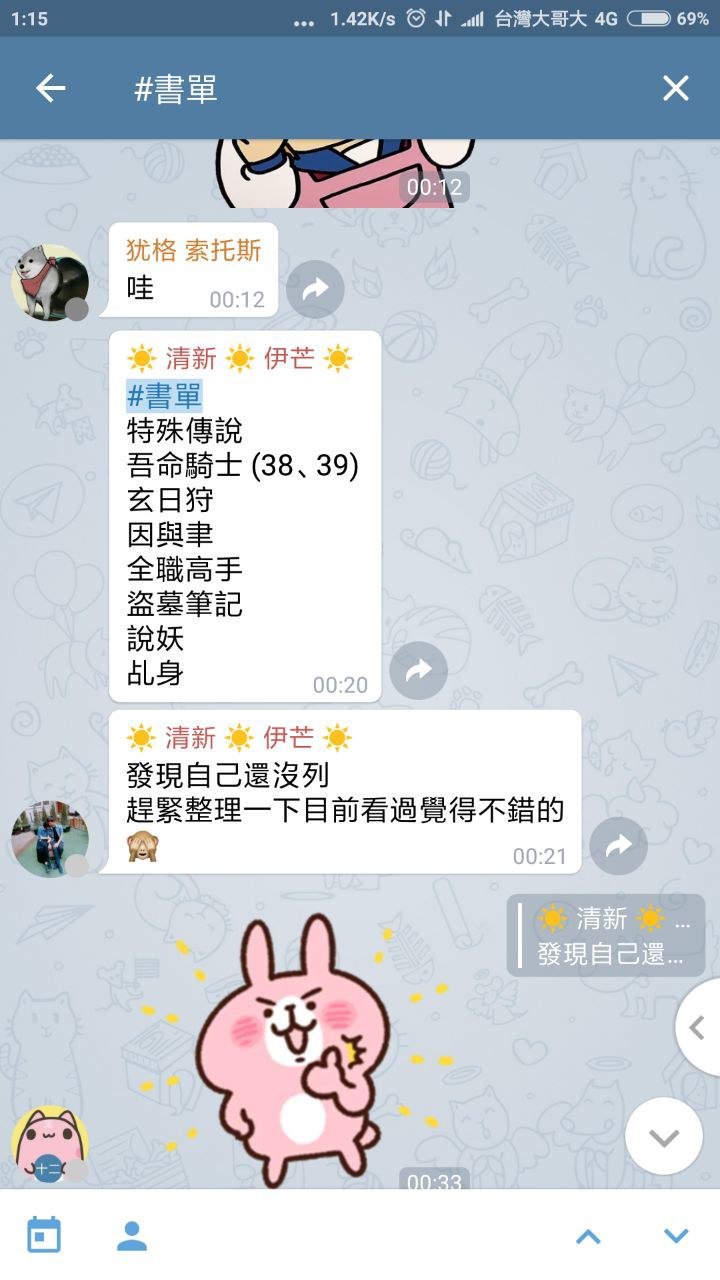Go to the next search result

pos(676,1236)
